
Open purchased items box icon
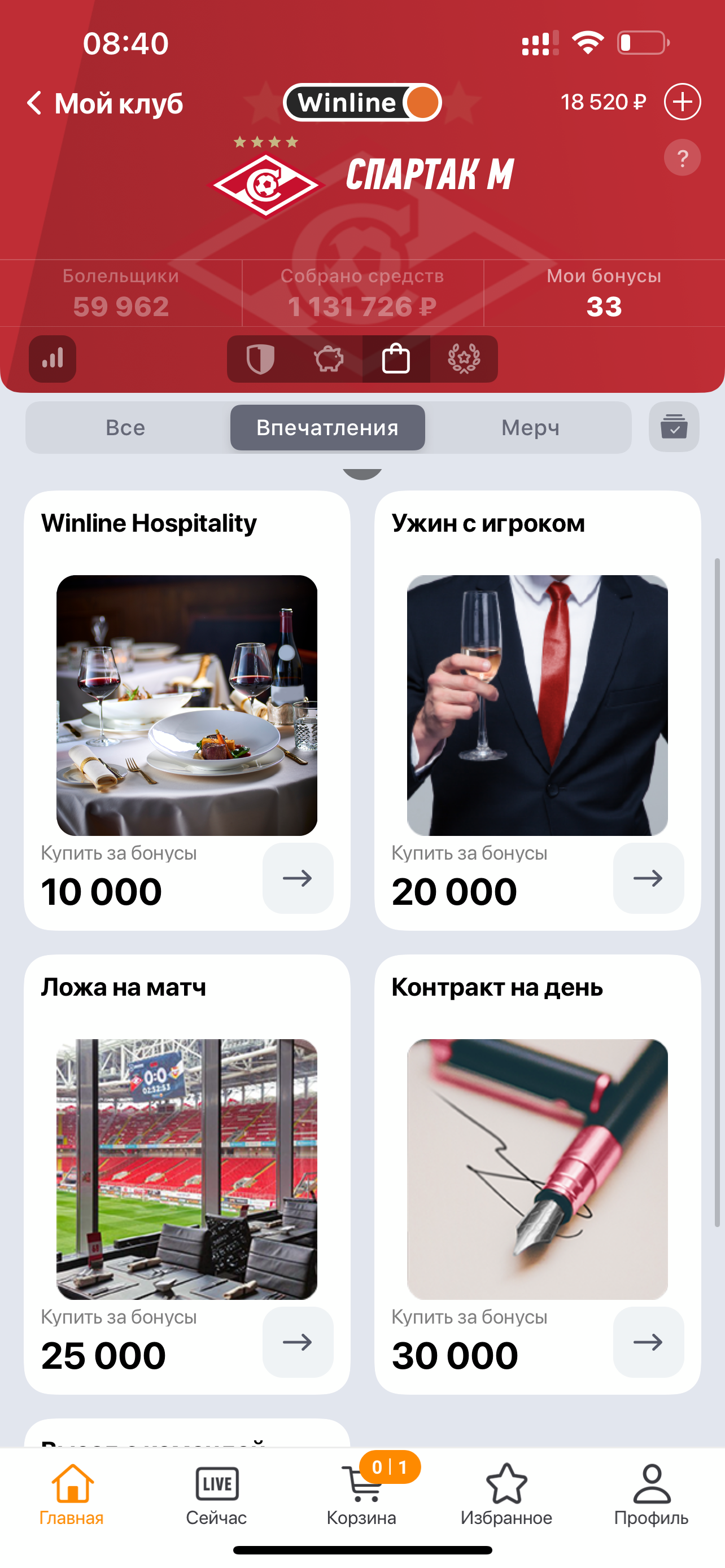(x=674, y=427)
